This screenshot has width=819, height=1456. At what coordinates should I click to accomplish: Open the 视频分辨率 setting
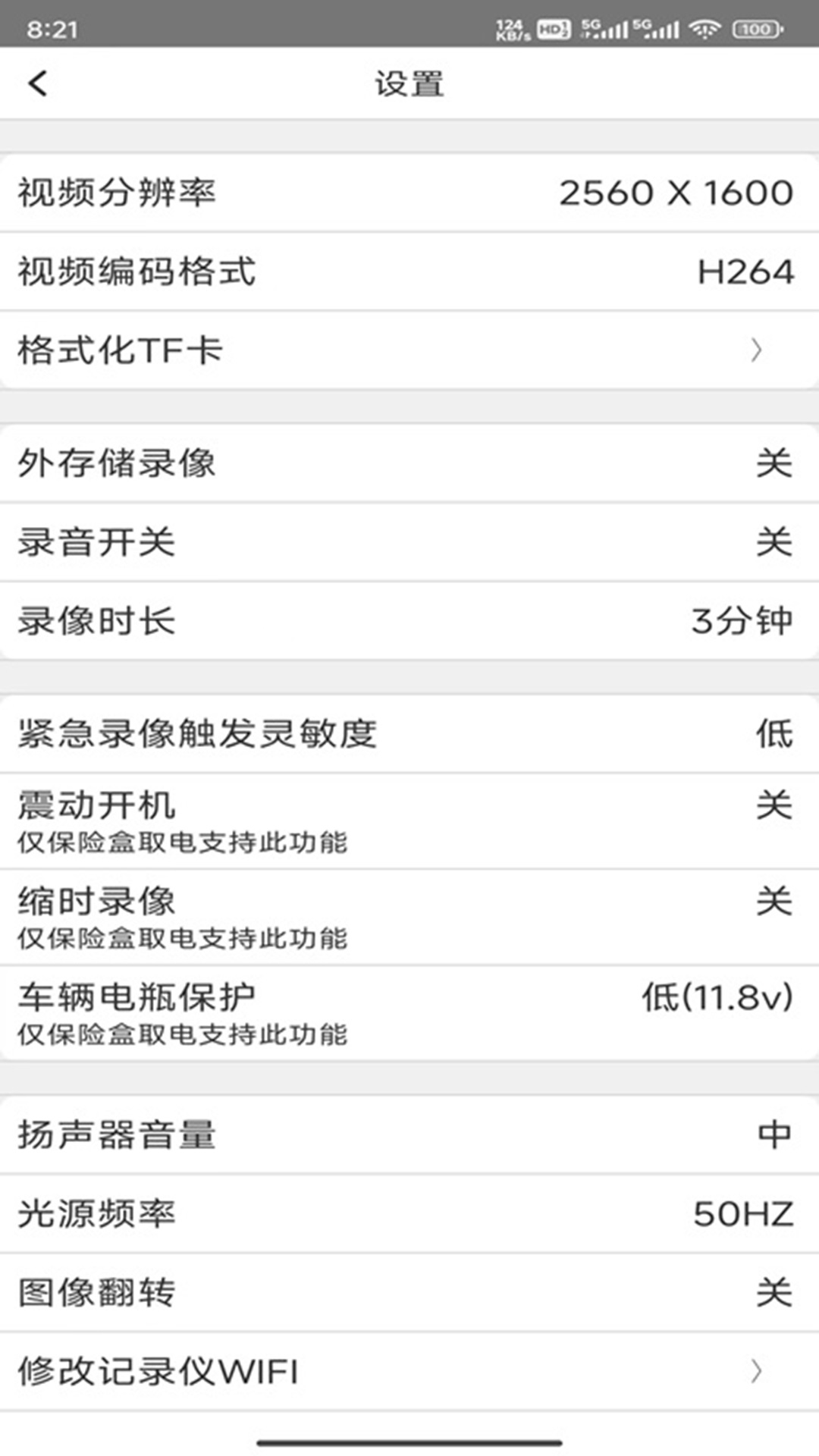(409, 193)
